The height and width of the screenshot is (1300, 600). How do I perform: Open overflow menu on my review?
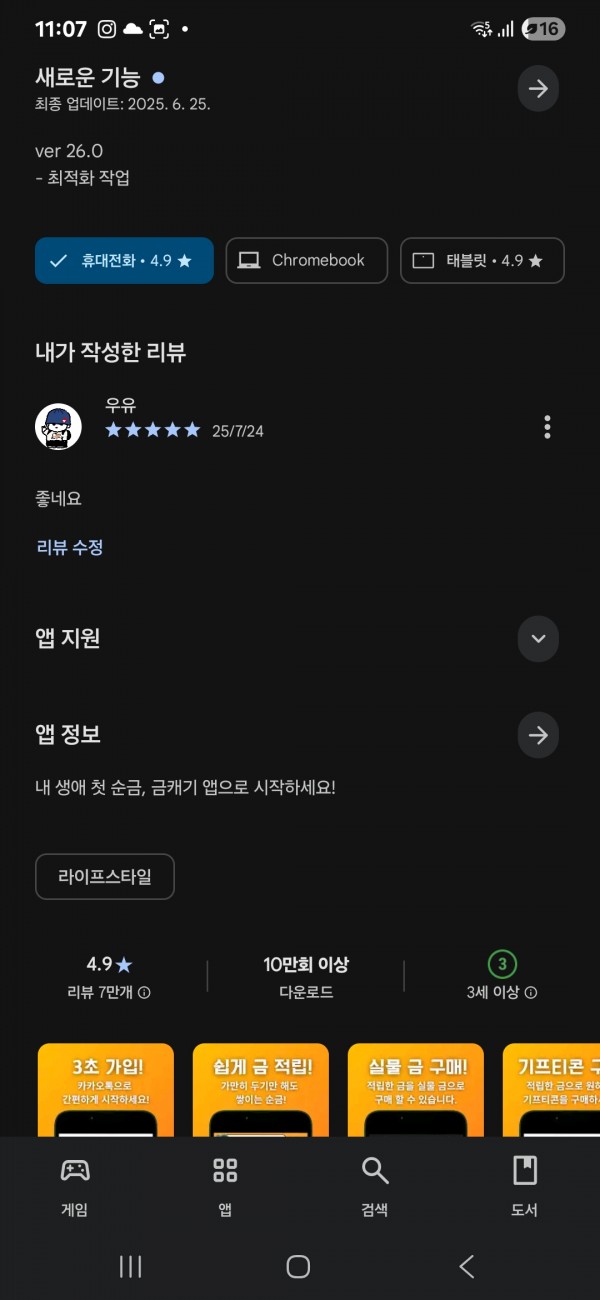click(x=547, y=427)
